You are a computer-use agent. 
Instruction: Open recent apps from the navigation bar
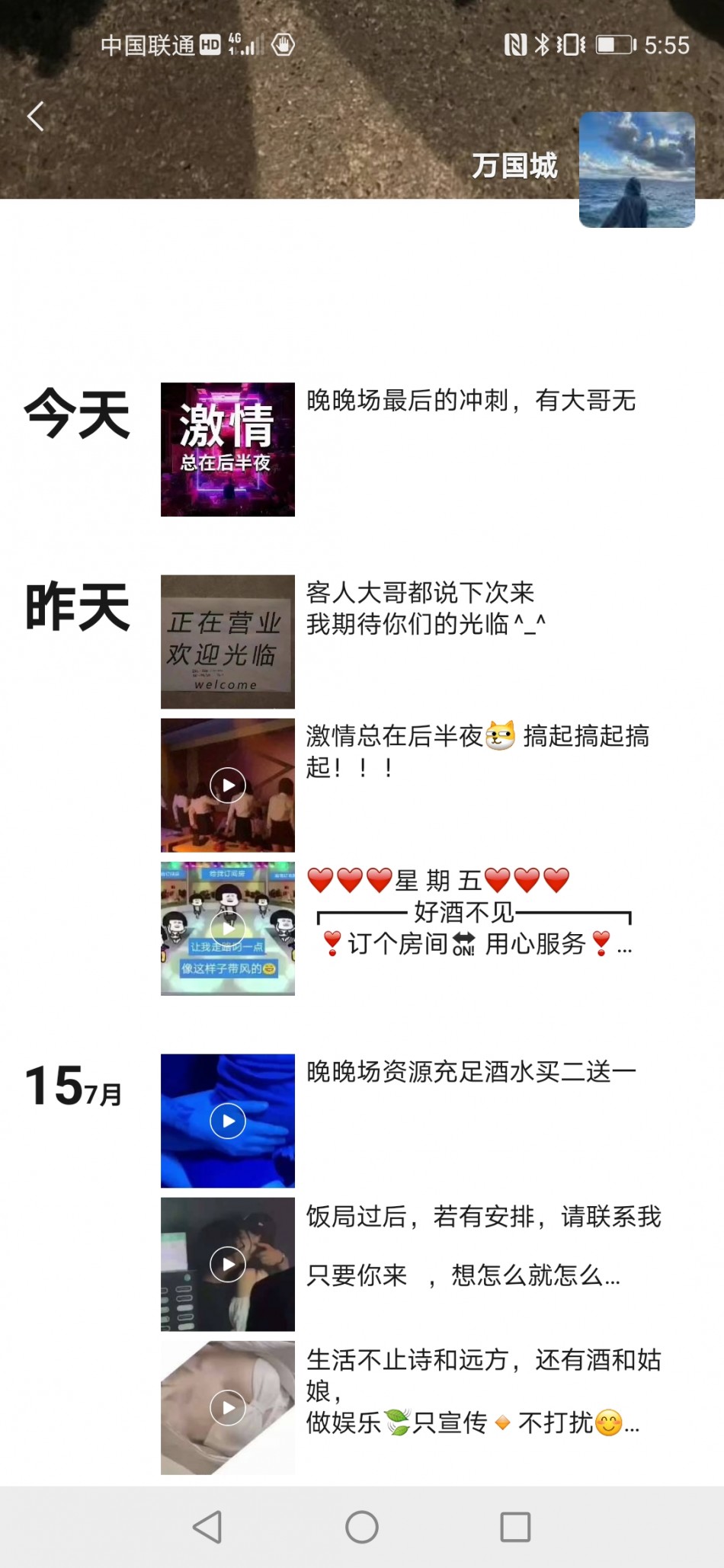[515, 1527]
